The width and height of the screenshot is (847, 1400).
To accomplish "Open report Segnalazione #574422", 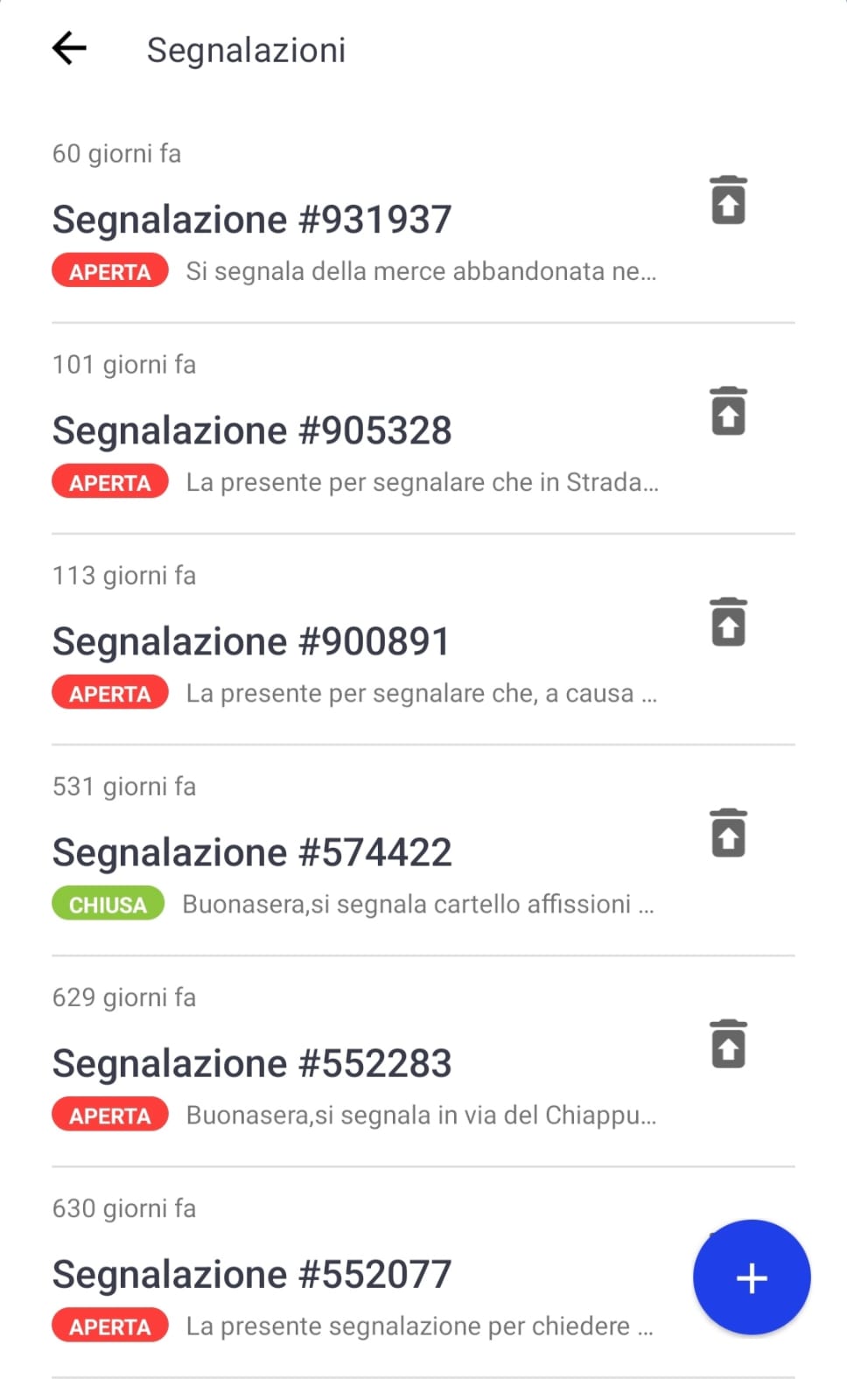I will coord(252,850).
